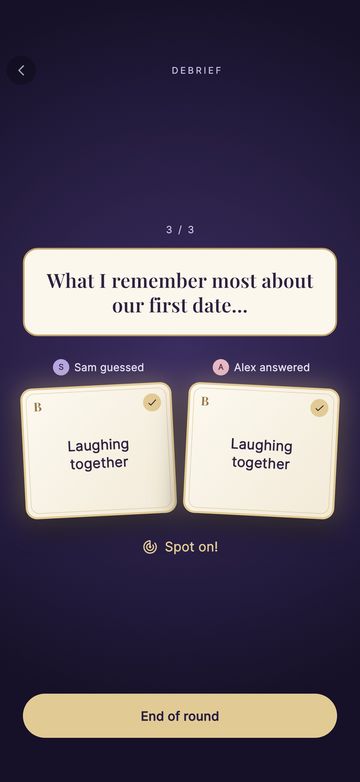Go back using the top-left arrow

pyautogui.click(x=21, y=70)
